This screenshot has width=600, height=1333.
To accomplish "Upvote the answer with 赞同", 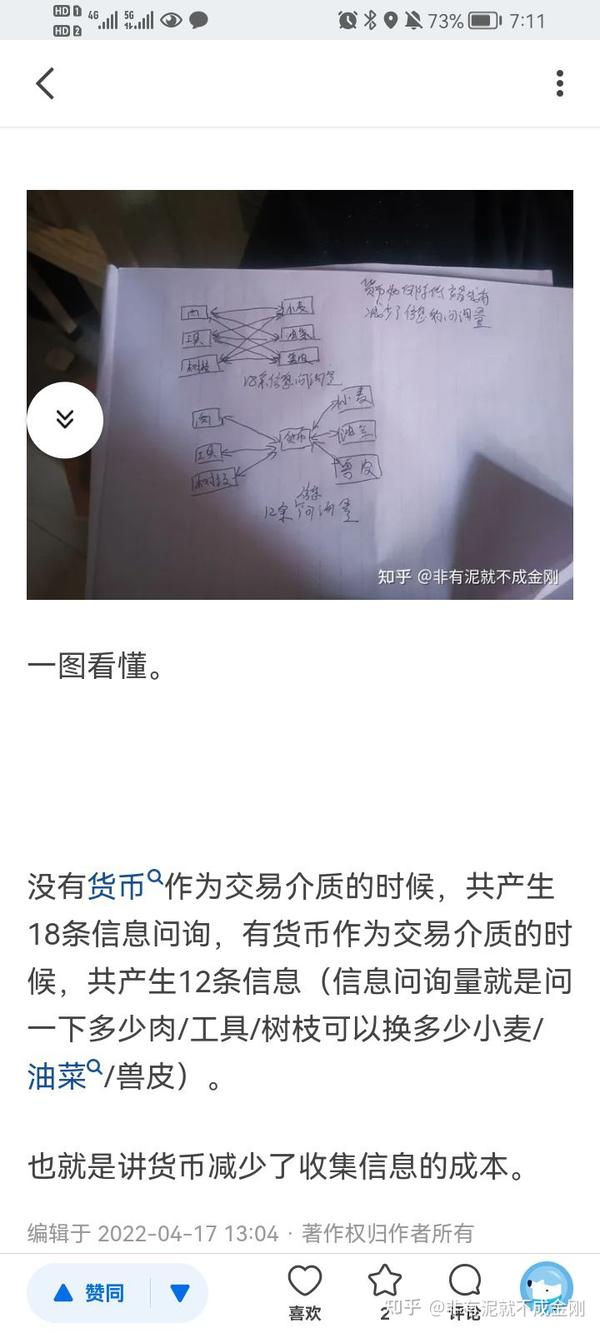I will (x=90, y=1293).
